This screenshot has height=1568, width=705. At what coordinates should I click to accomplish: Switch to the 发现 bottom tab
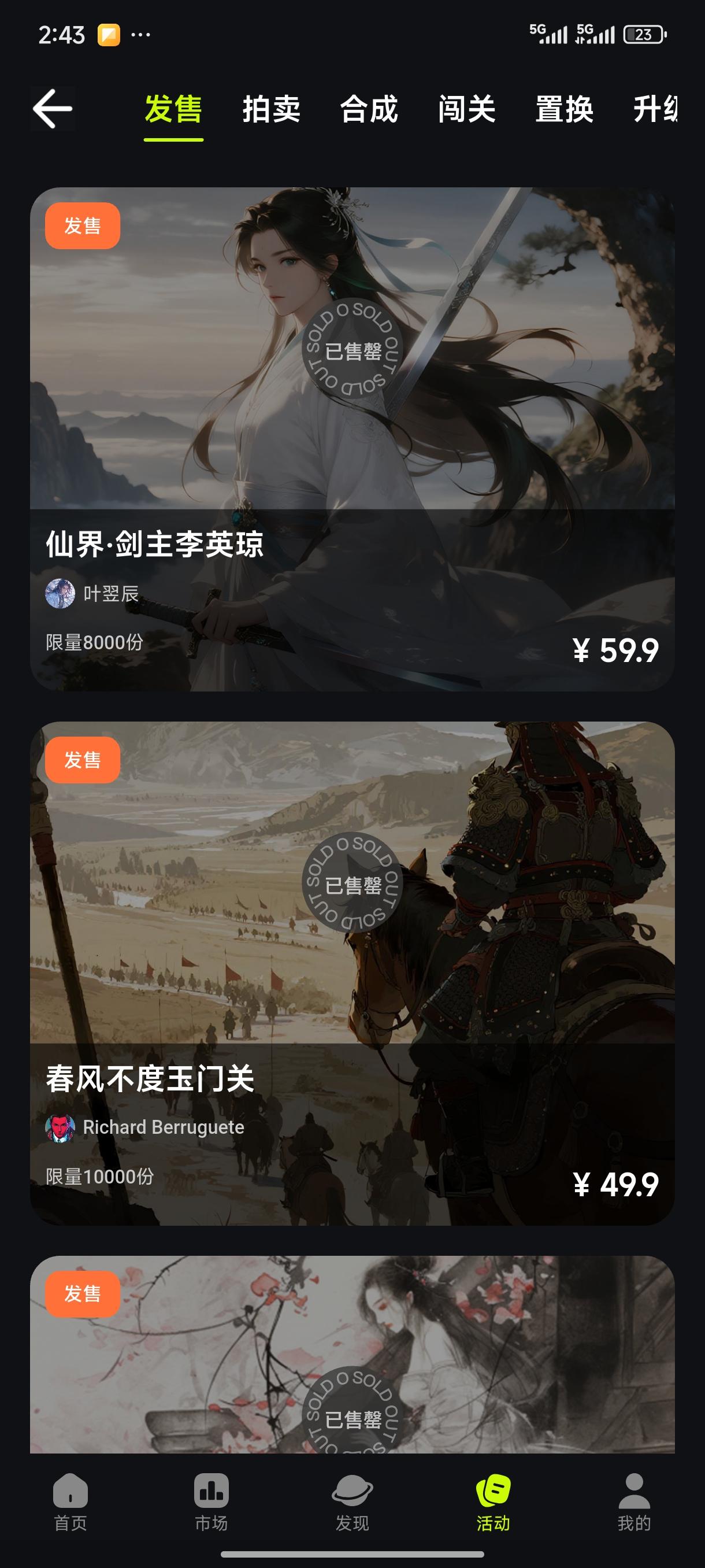(x=352, y=1501)
